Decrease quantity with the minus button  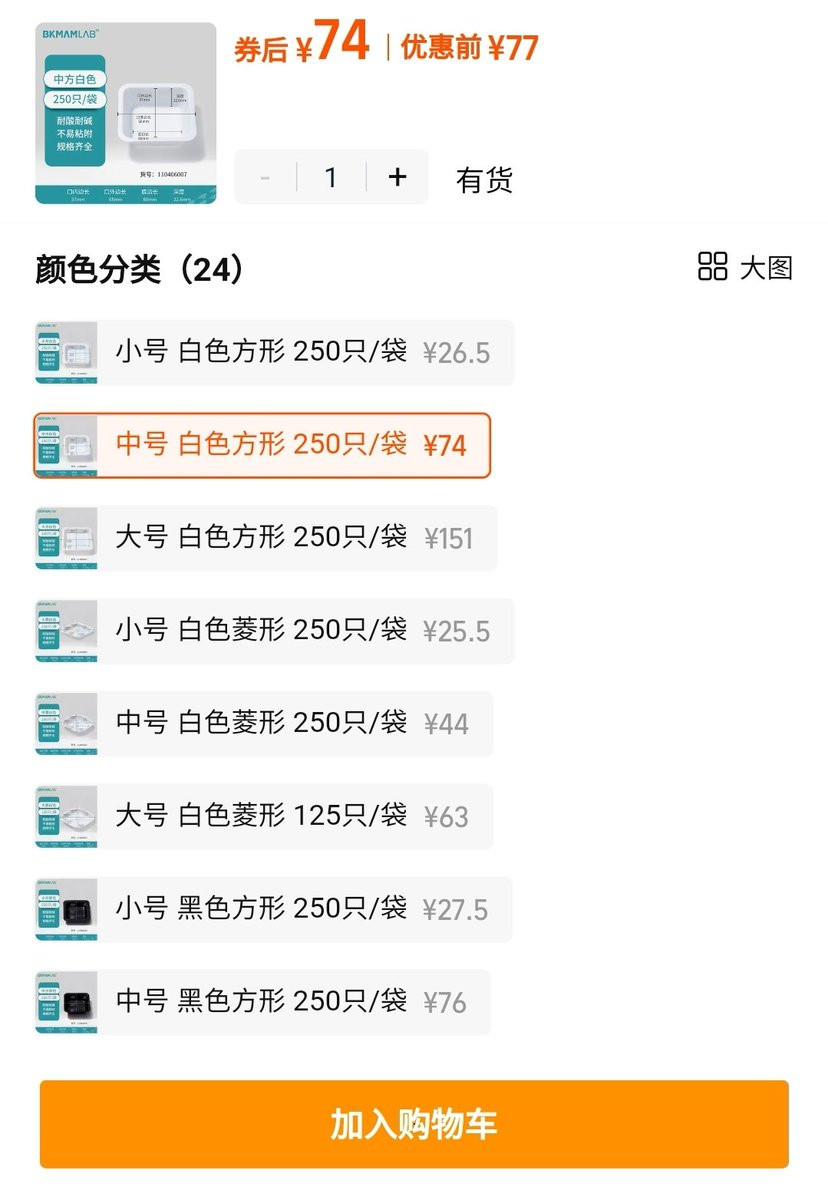pyautogui.click(x=265, y=178)
